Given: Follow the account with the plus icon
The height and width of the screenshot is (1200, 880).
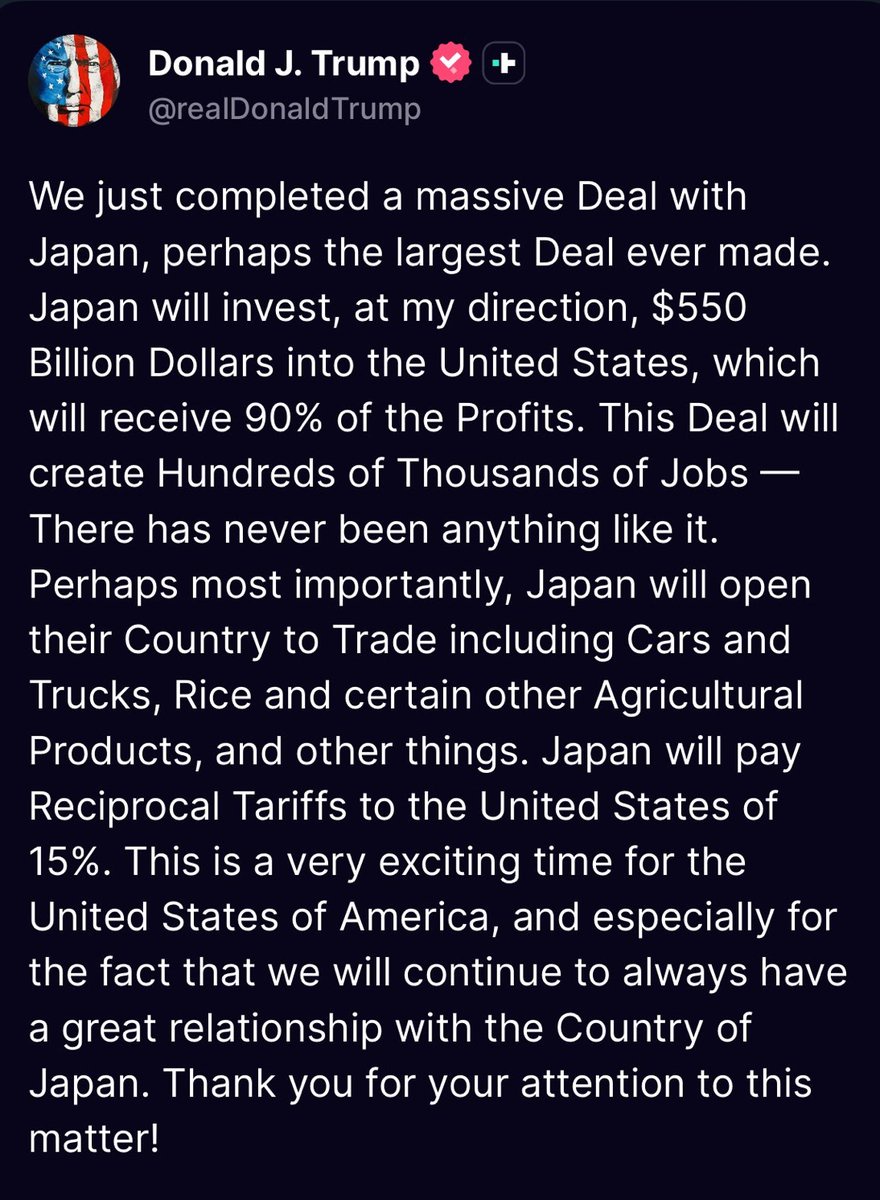Looking at the screenshot, I should 505,65.
